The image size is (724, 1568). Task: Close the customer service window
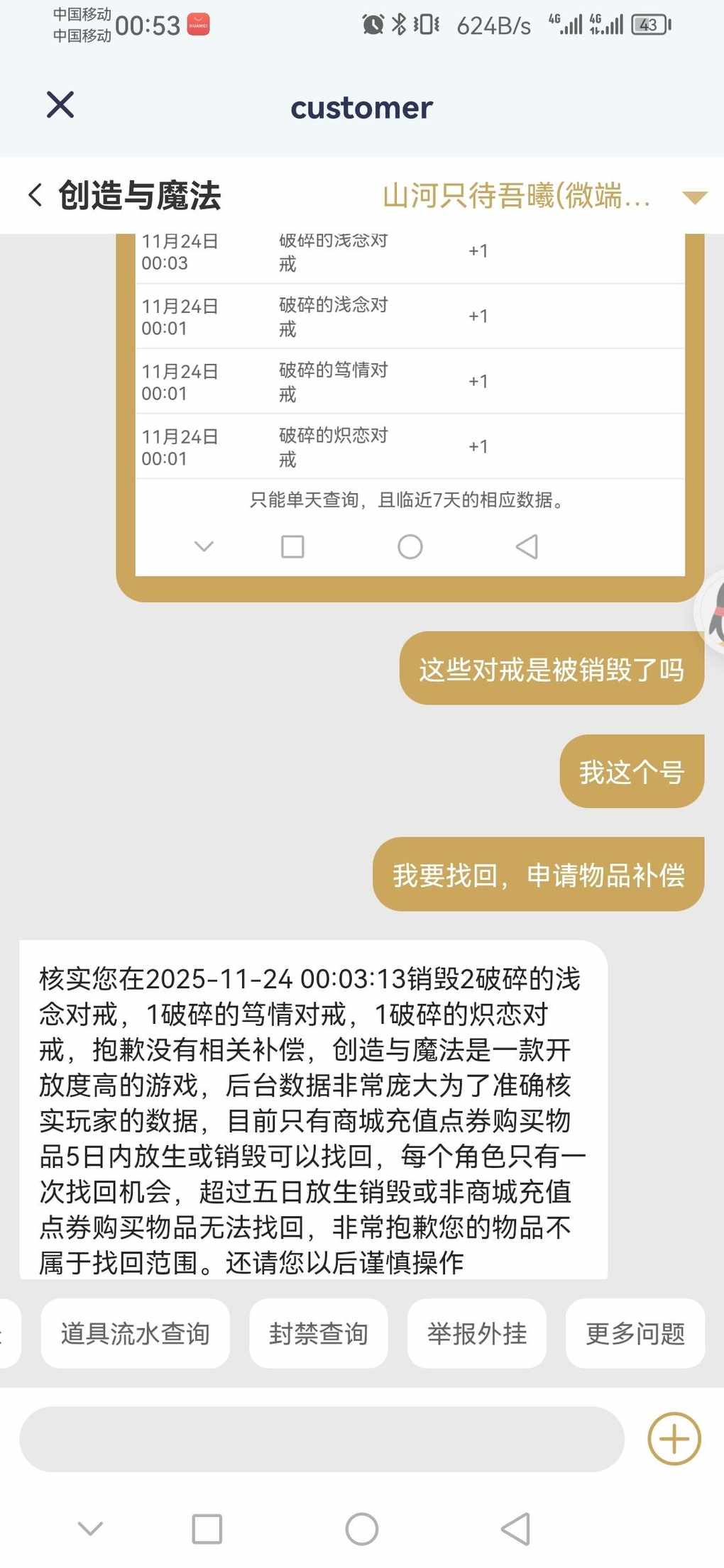(60, 105)
